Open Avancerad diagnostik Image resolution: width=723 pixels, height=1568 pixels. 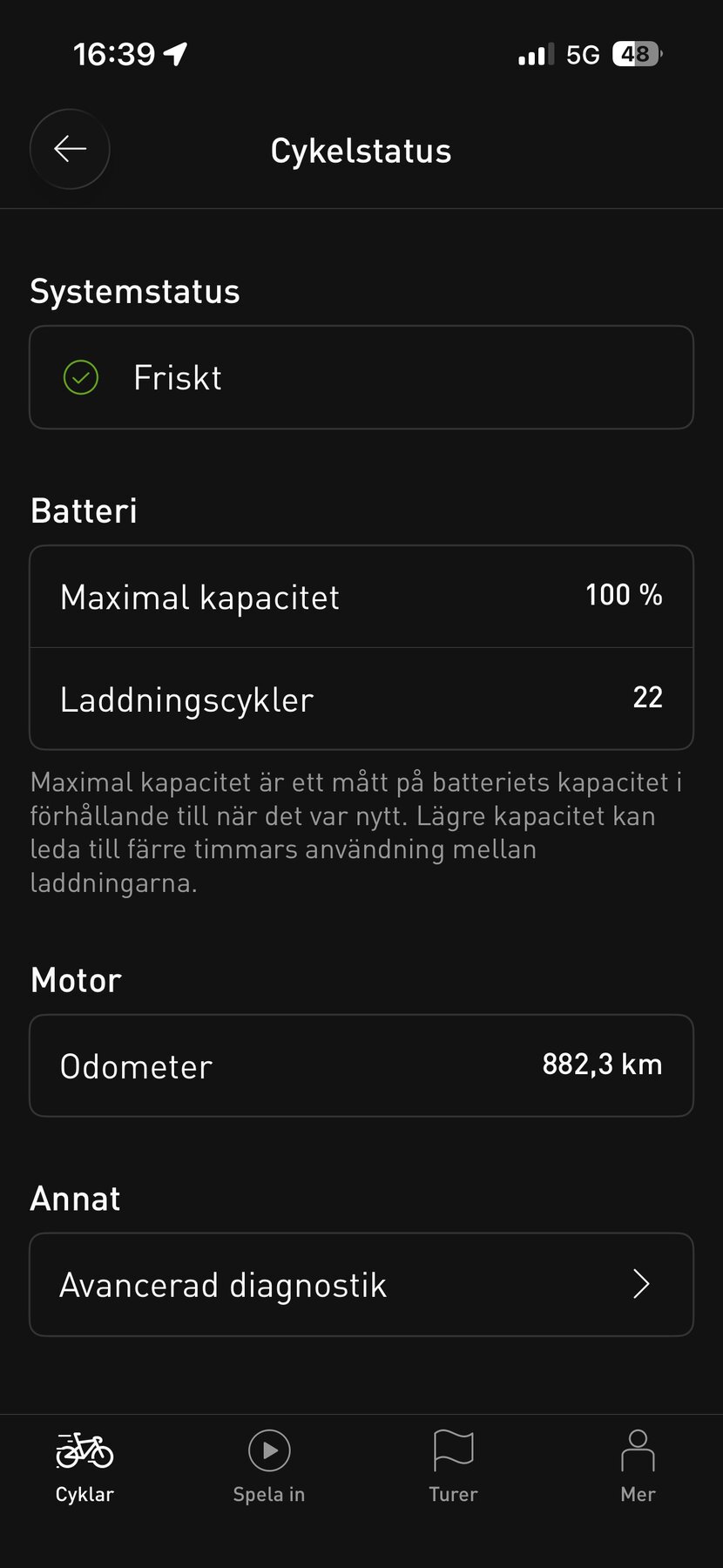[x=361, y=1284]
